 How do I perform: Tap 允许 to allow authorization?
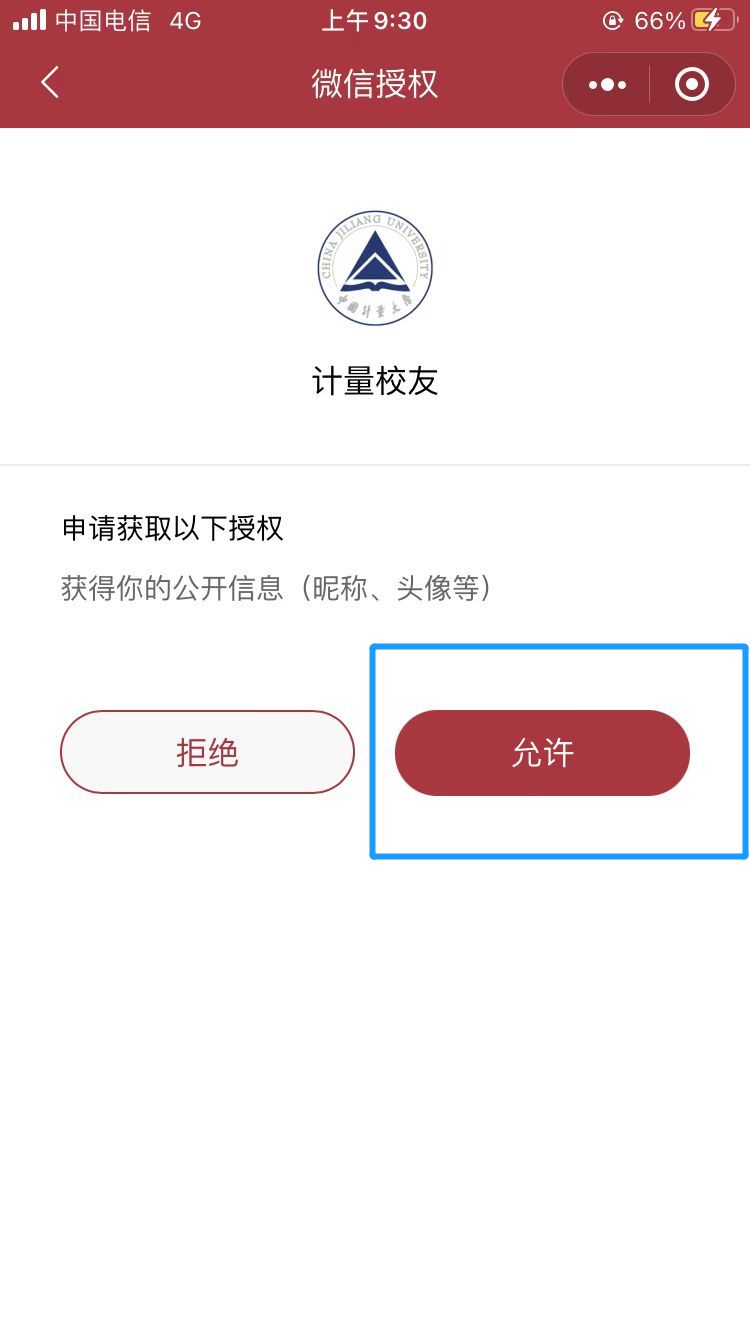(x=542, y=752)
